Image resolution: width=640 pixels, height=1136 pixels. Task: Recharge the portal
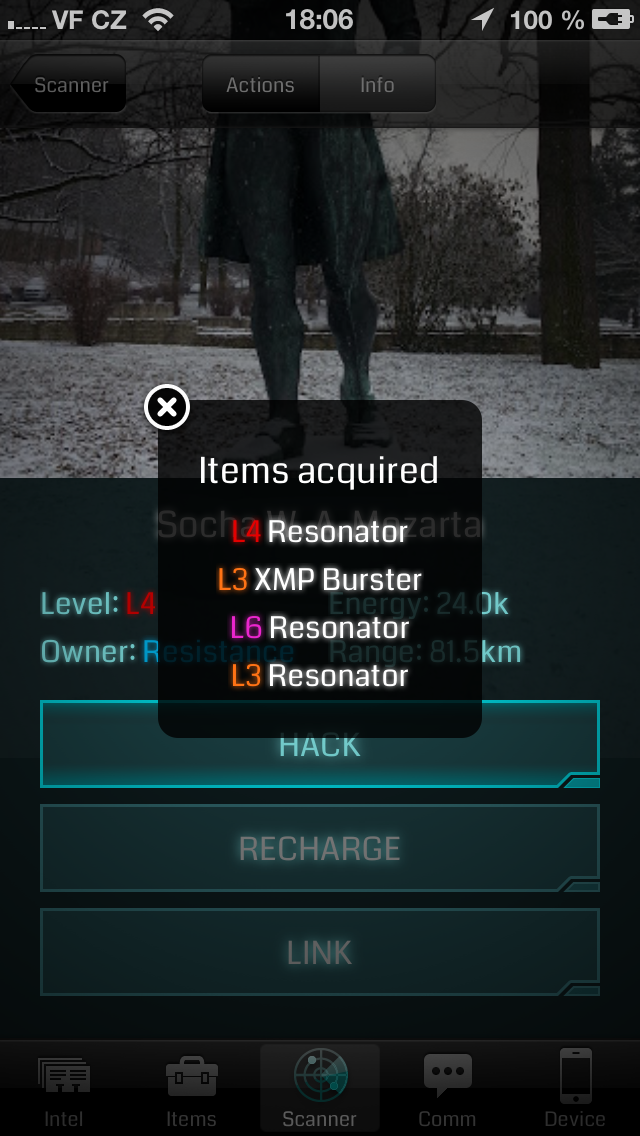320,848
